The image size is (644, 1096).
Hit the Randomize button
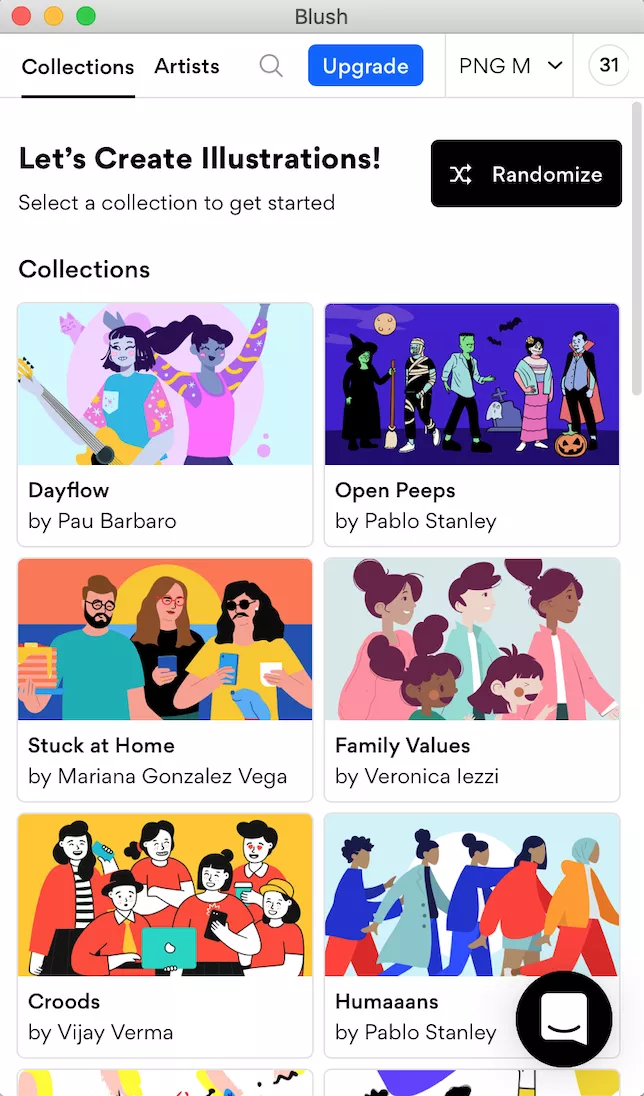tap(526, 174)
